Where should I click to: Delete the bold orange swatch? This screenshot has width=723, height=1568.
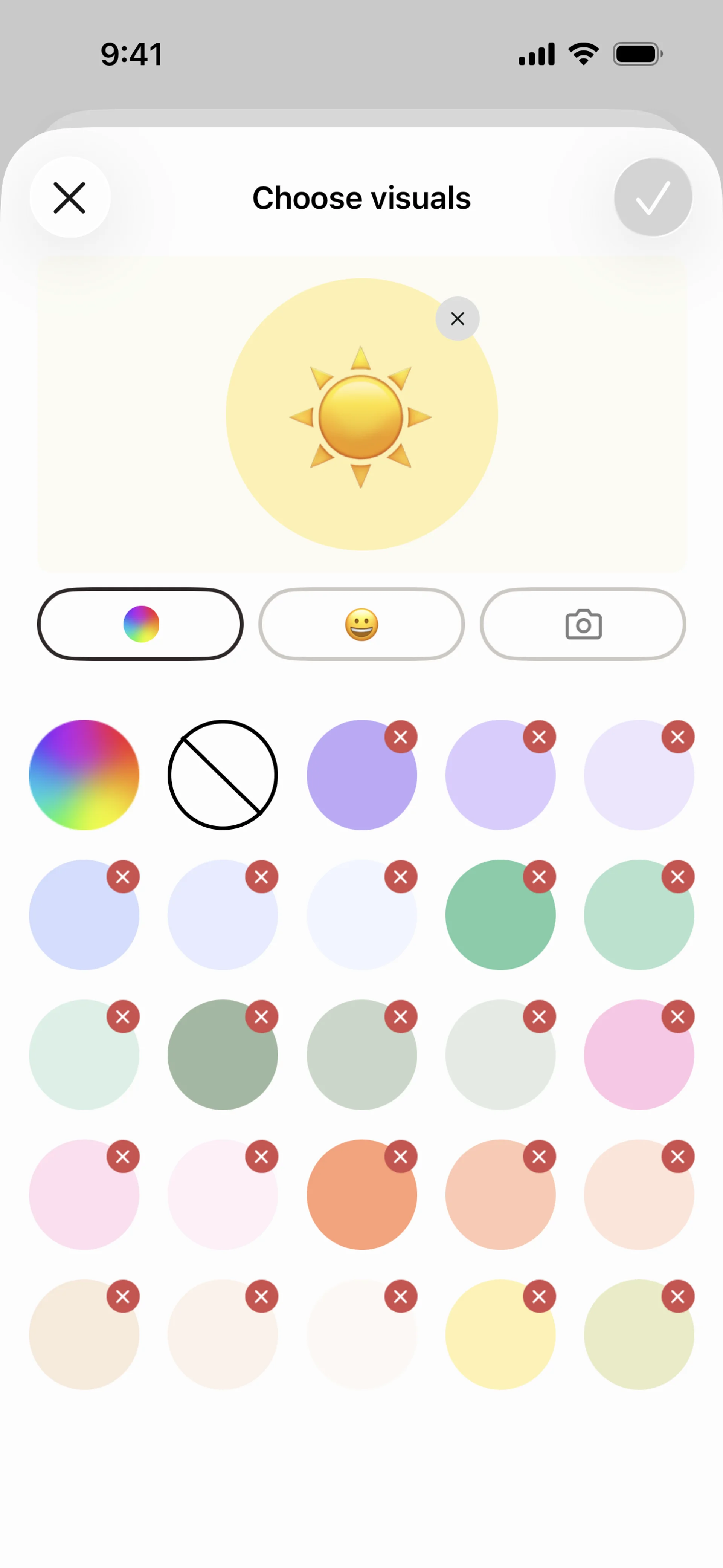pos(400,1157)
